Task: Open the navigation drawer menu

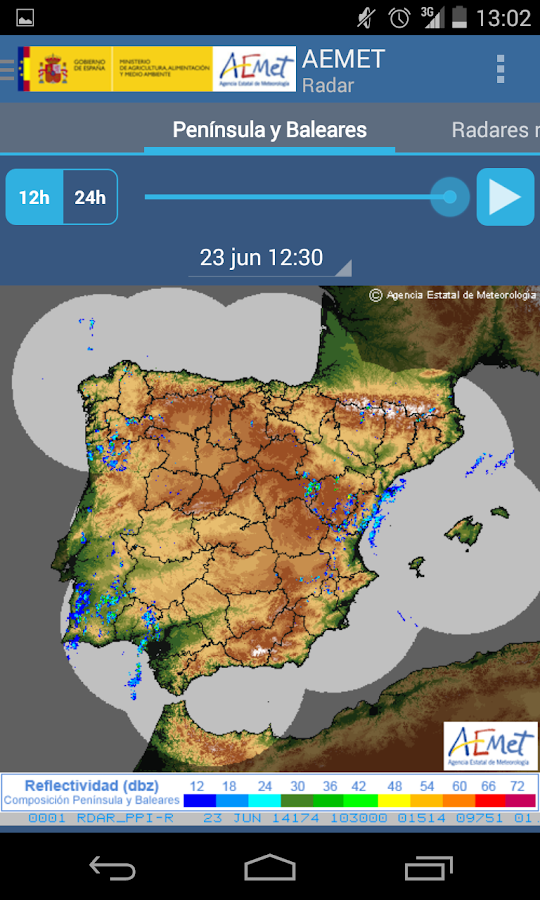Action: [x=7, y=69]
